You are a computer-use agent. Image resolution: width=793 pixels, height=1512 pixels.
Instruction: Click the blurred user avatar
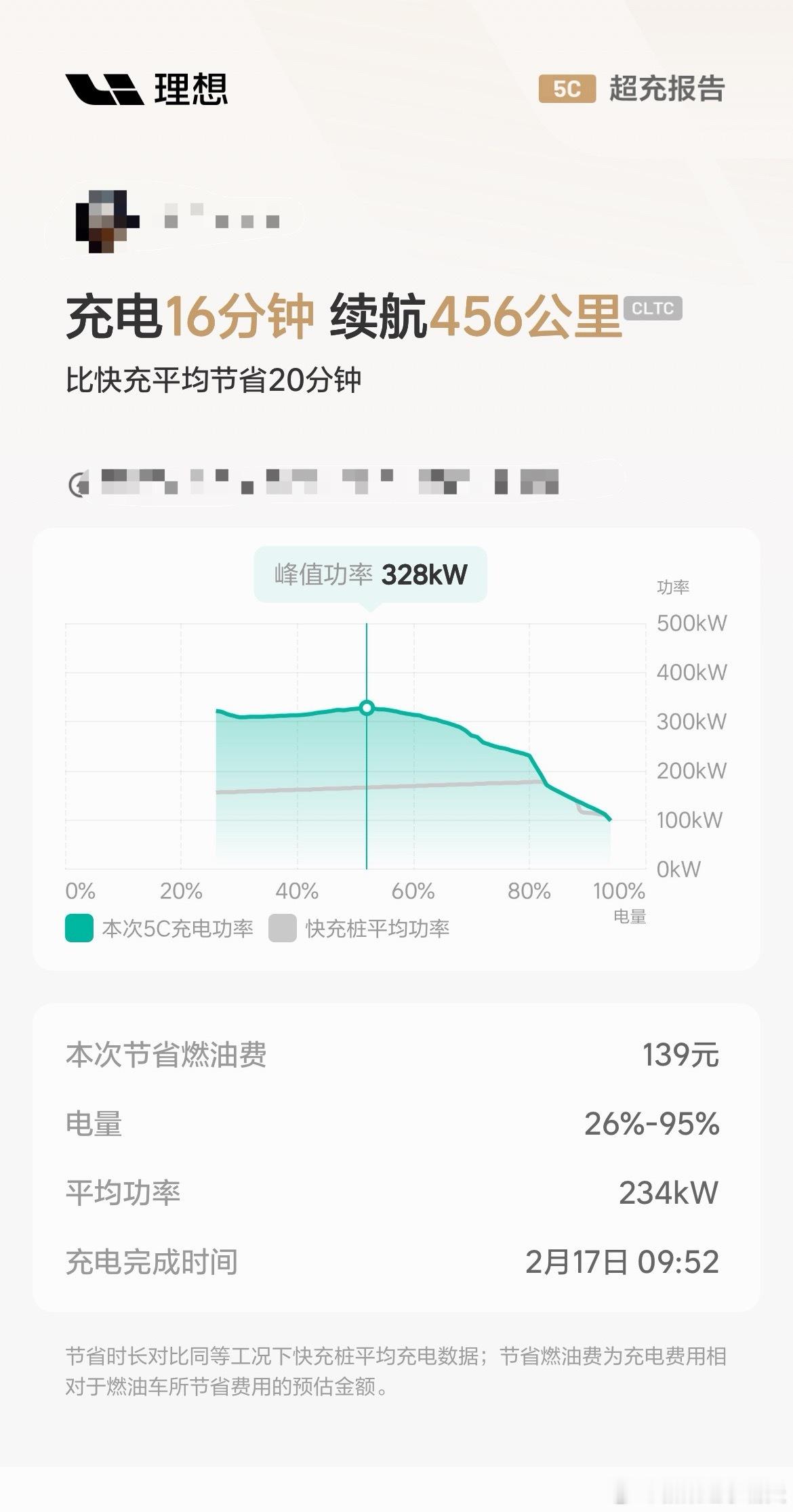click(102, 220)
